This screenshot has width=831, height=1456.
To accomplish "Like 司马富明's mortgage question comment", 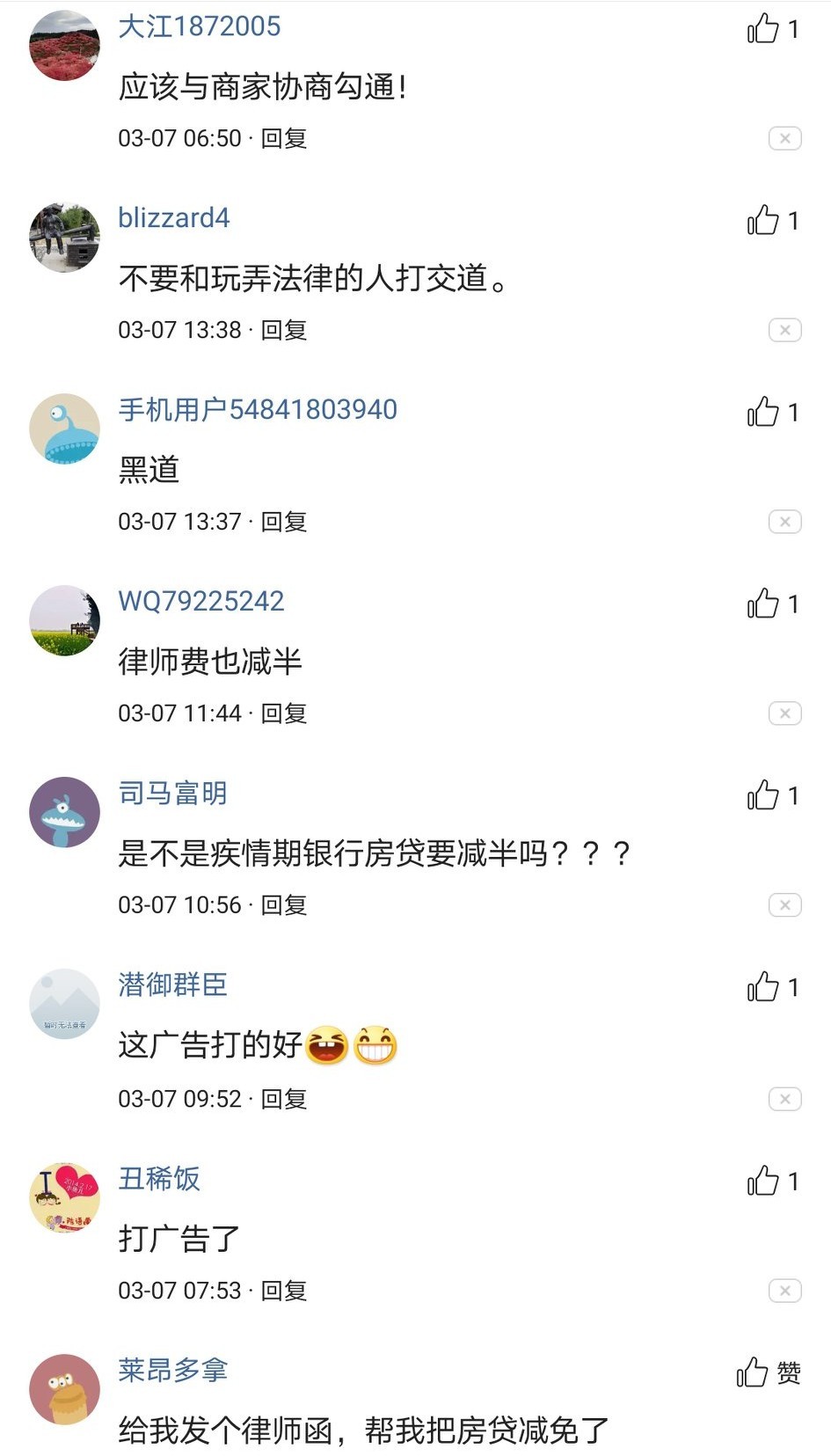I will coord(763,796).
